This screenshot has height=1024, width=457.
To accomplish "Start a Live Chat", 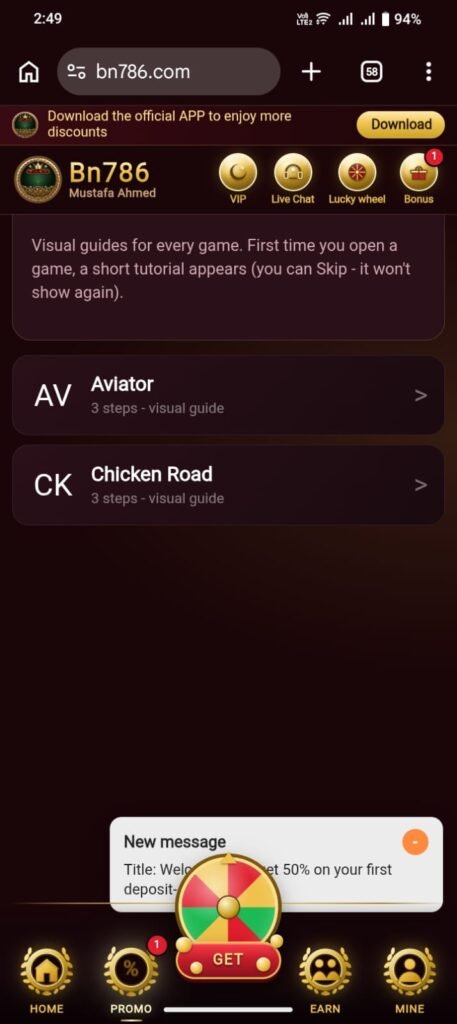I will click(292, 180).
